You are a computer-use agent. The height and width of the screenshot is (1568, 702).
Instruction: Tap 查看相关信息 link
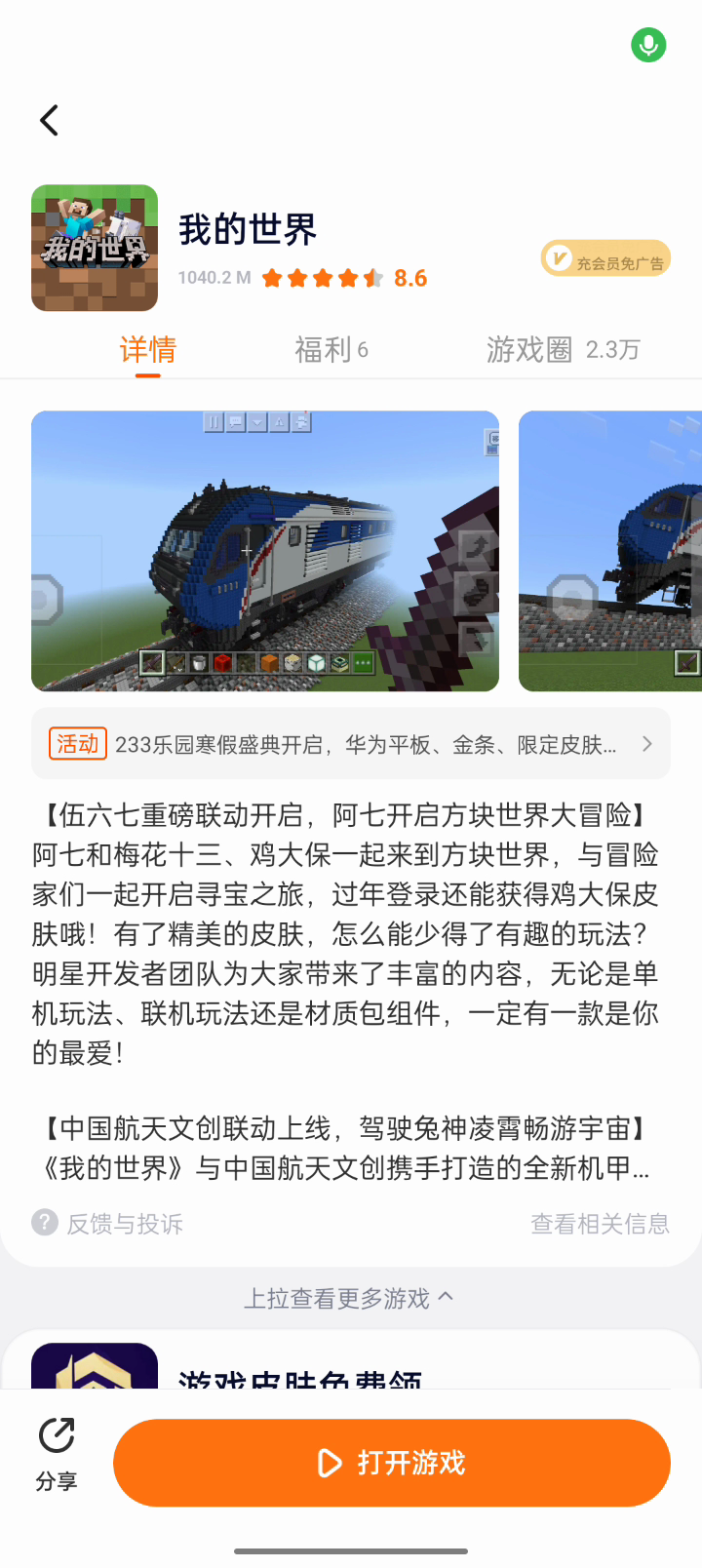600,1224
